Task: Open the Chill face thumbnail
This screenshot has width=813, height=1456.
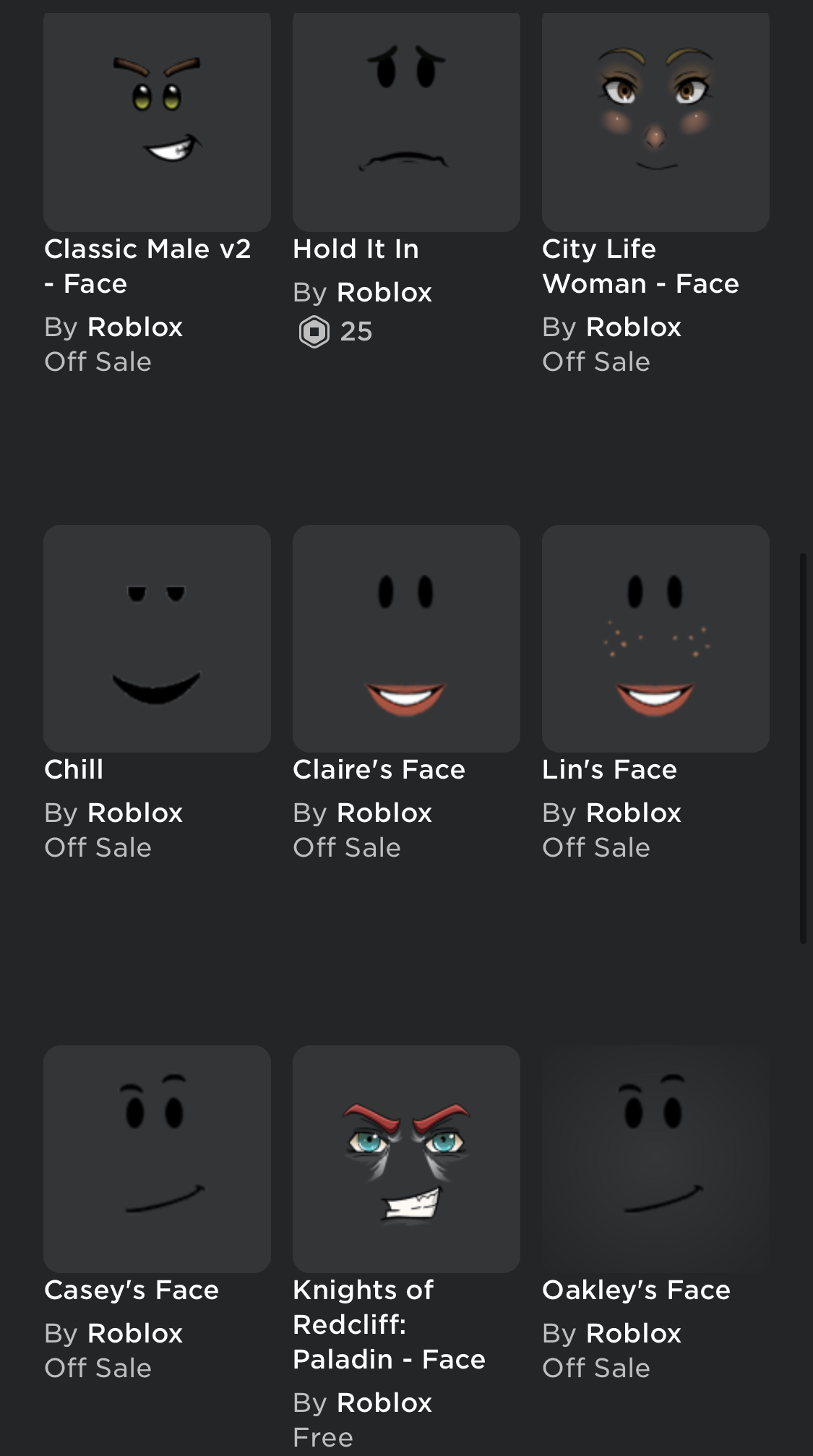Action: [157, 637]
